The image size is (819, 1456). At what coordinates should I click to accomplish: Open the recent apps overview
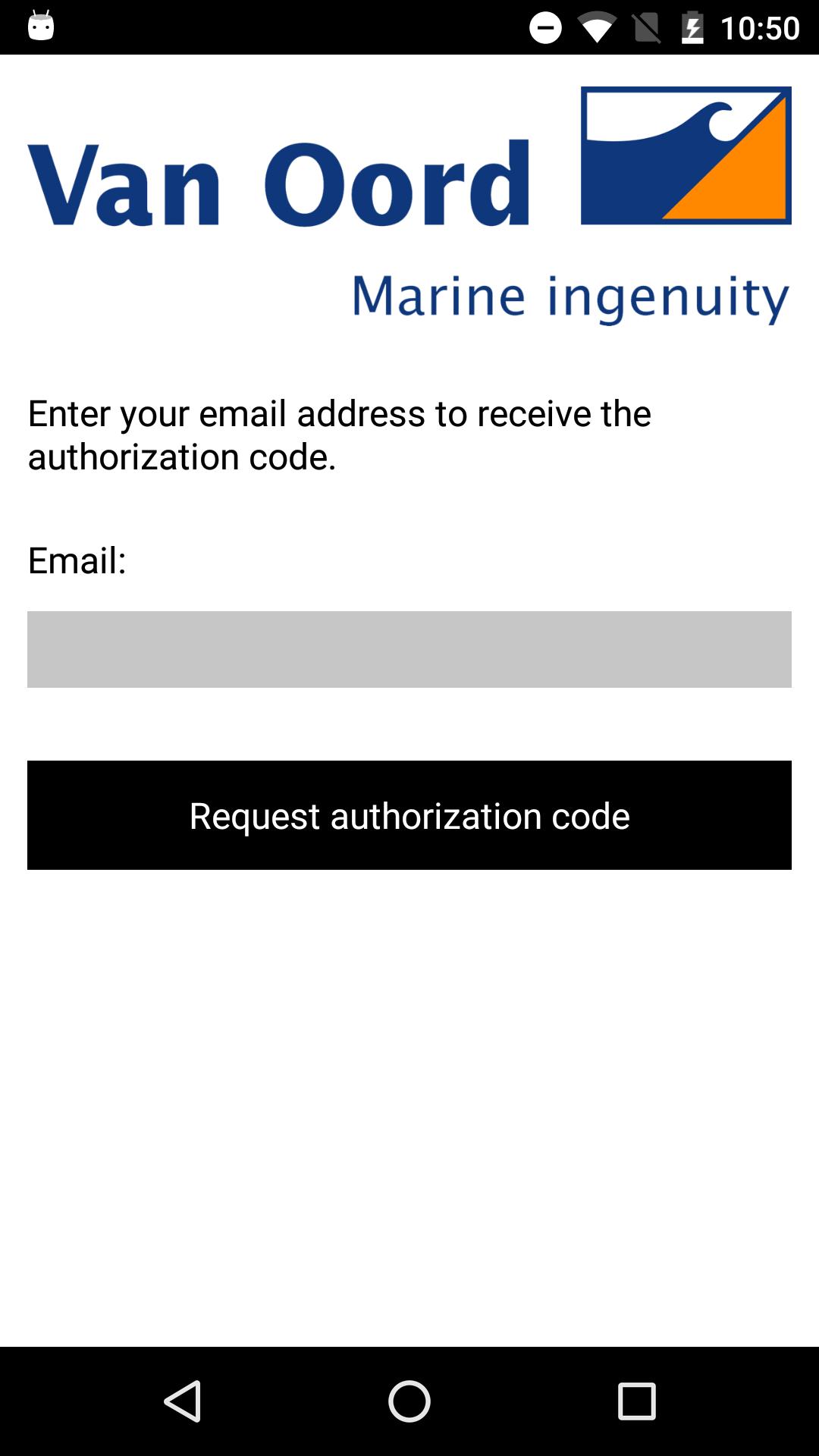636,1401
